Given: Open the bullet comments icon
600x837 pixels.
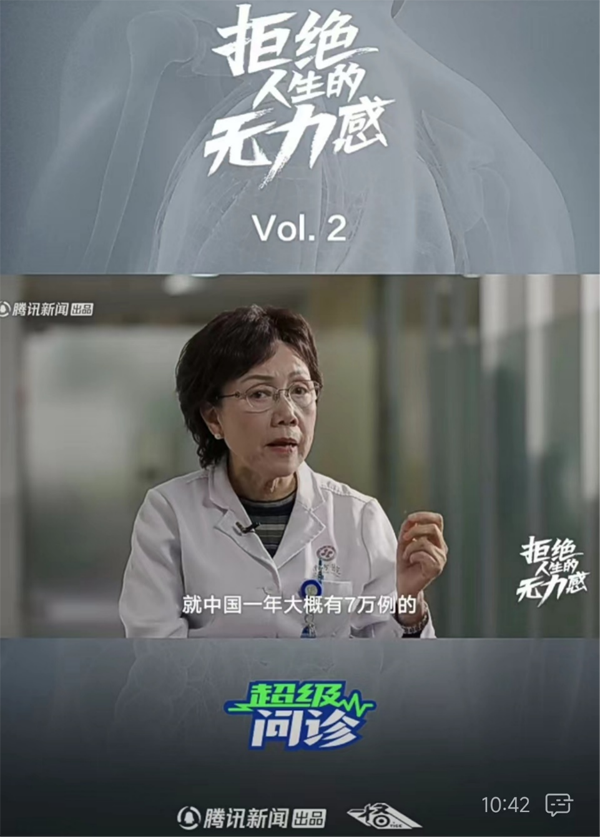Looking at the screenshot, I should (x=559, y=804).
